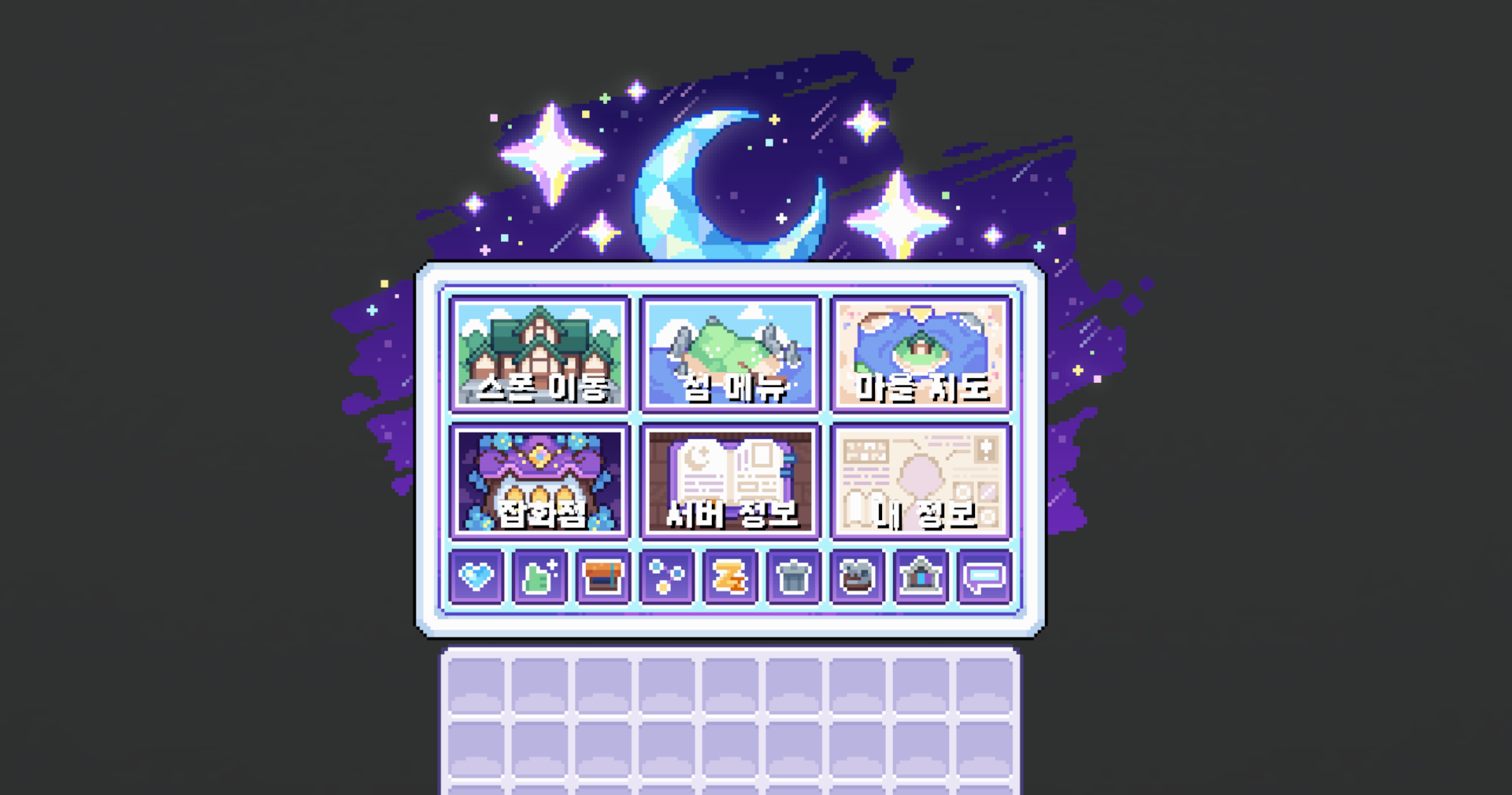Open the 스폰 이동 tile
This screenshot has width=1512, height=795.
[x=539, y=354]
